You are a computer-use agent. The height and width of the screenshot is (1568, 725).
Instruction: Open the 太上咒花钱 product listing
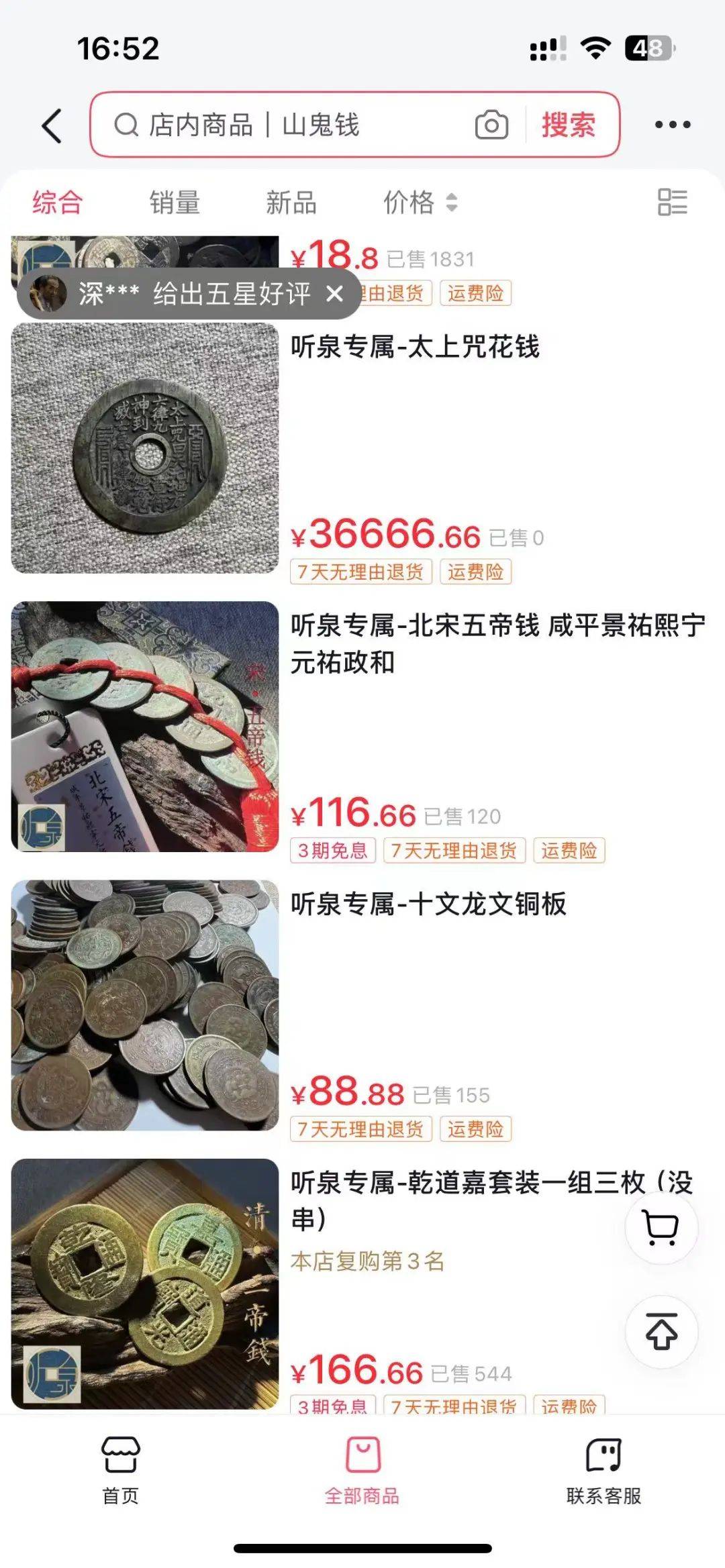click(414, 348)
